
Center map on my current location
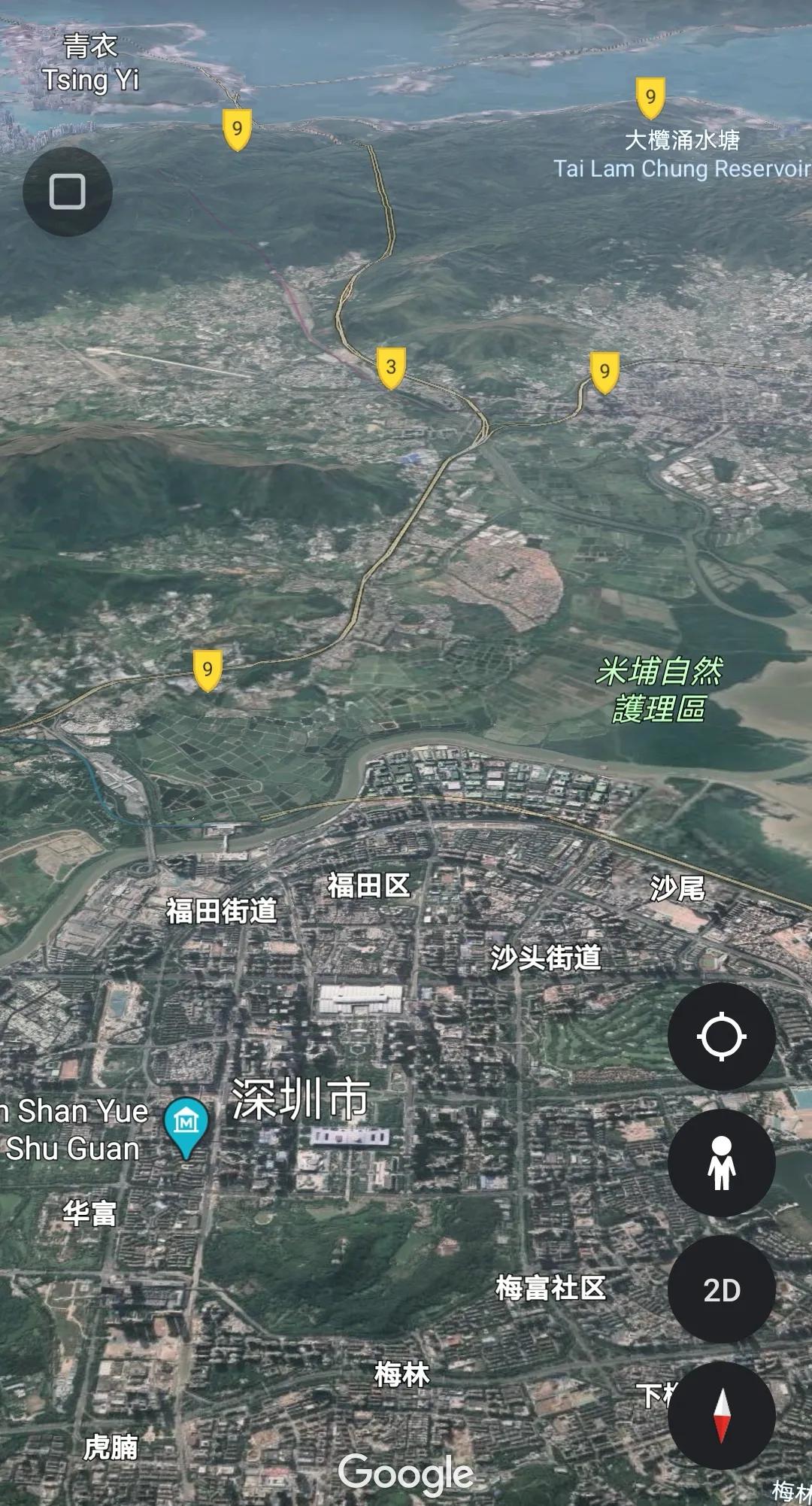(721, 1037)
